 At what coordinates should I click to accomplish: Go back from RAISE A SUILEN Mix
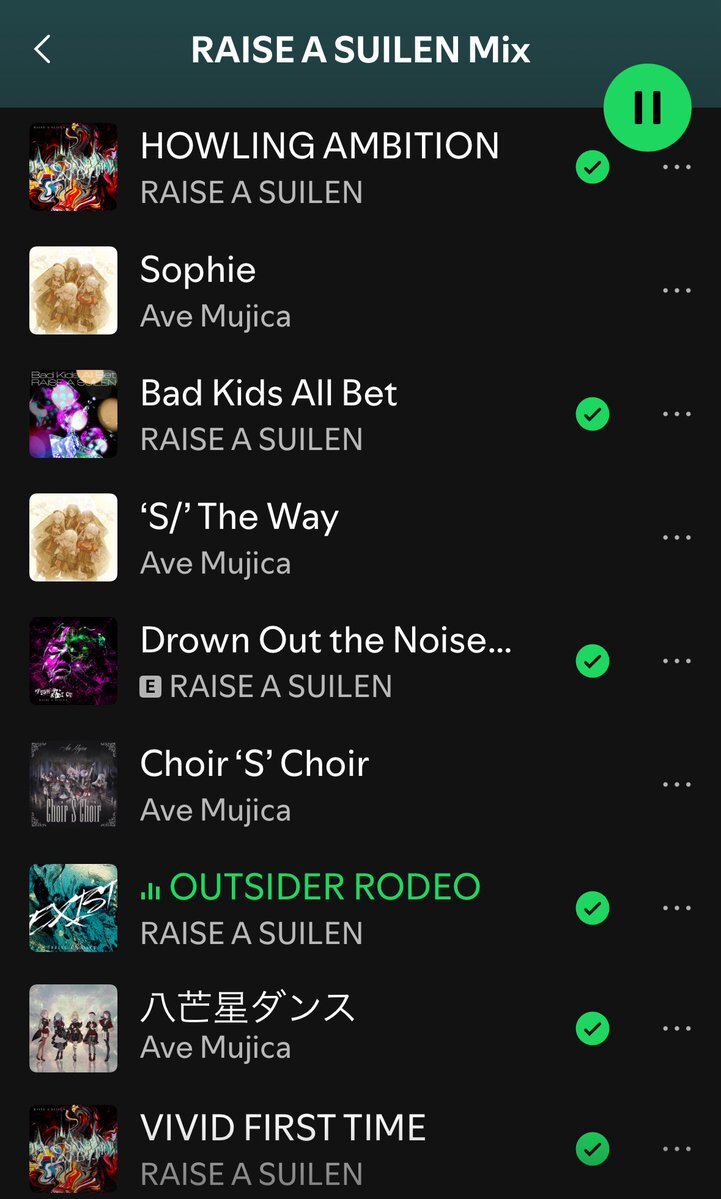pos(42,49)
